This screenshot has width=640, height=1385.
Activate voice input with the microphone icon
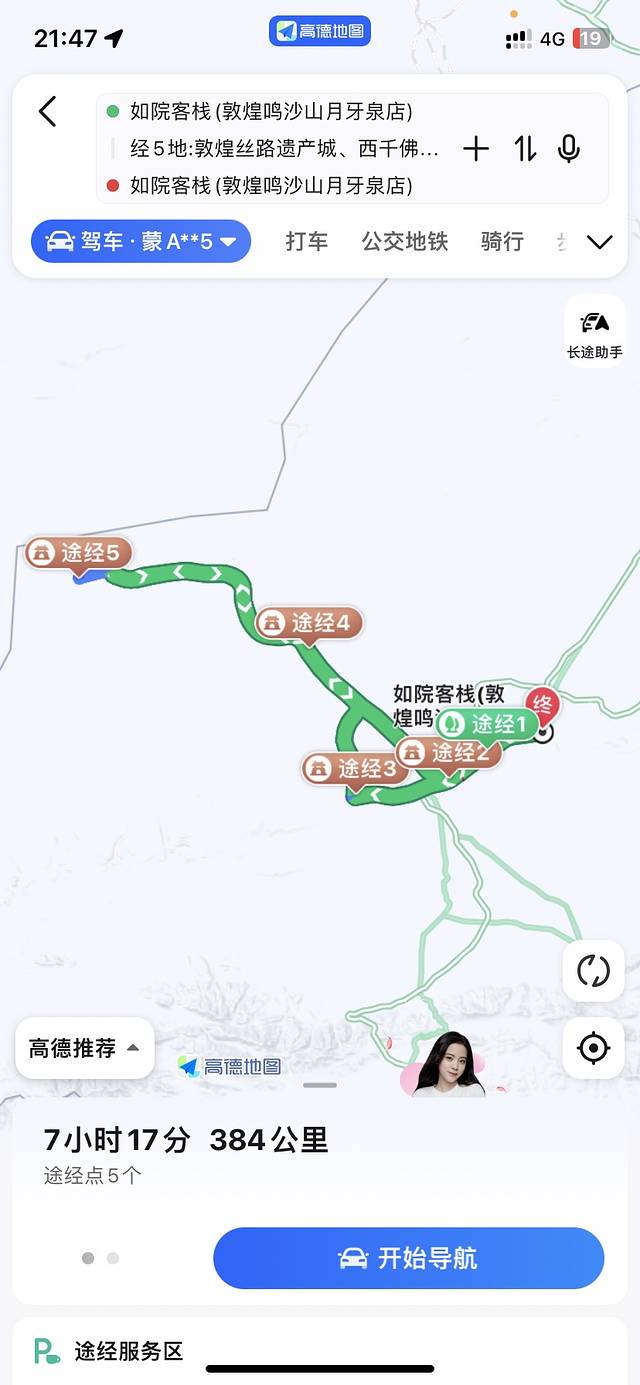pyautogui.click(x=569, y=149)
